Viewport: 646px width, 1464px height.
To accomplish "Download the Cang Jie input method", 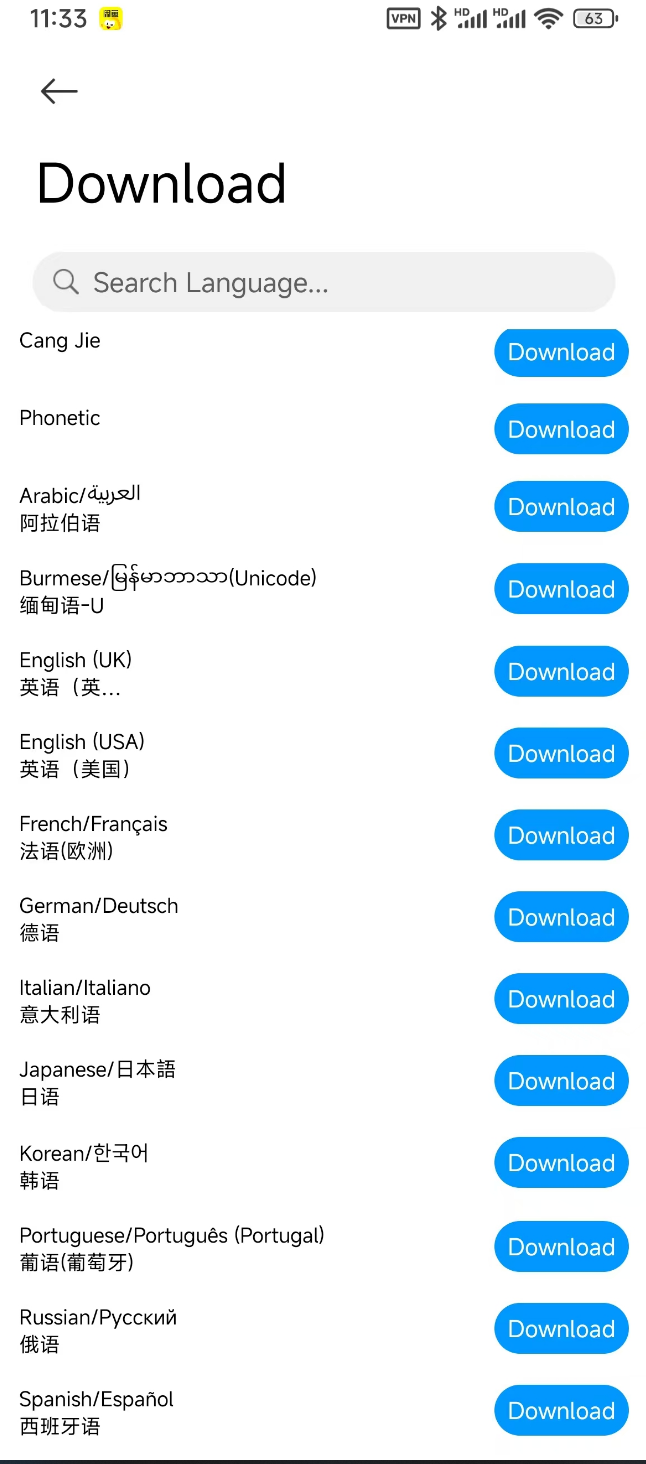I will (x=561, y=352).
